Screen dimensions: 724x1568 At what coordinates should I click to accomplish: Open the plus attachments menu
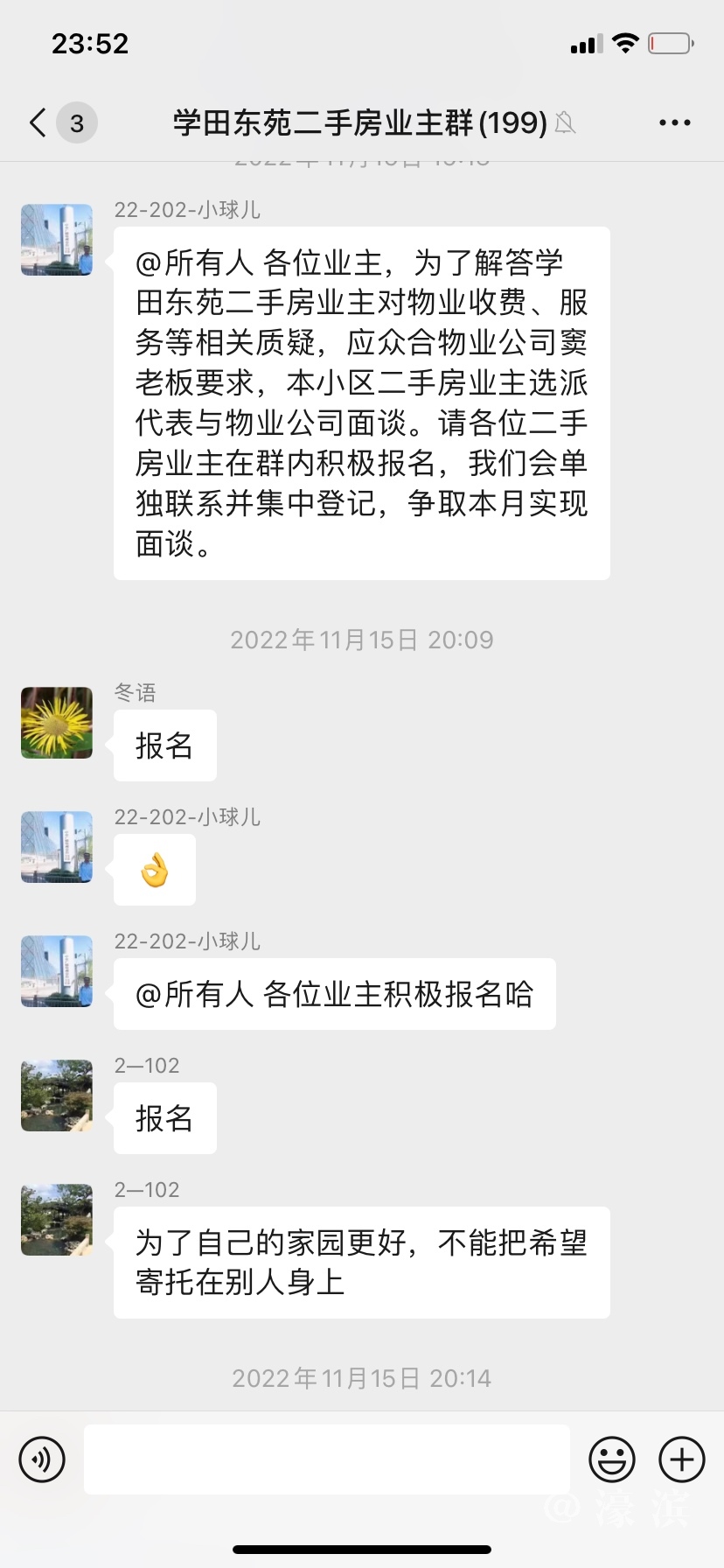[x=681, y=1459]
